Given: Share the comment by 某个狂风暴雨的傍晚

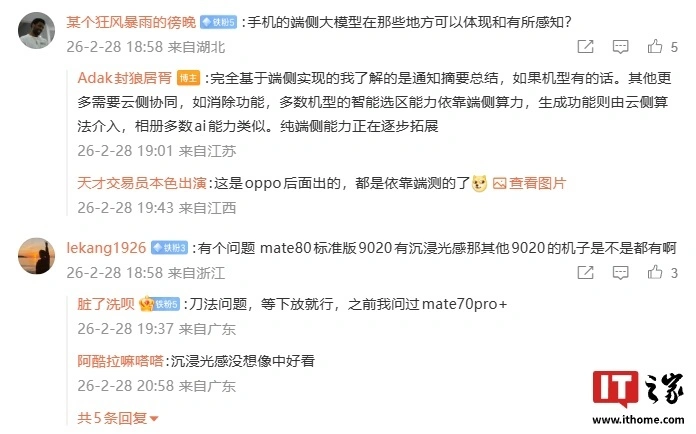Looking at the screenshot, I should pyautogui.click(x=587, y=46).
